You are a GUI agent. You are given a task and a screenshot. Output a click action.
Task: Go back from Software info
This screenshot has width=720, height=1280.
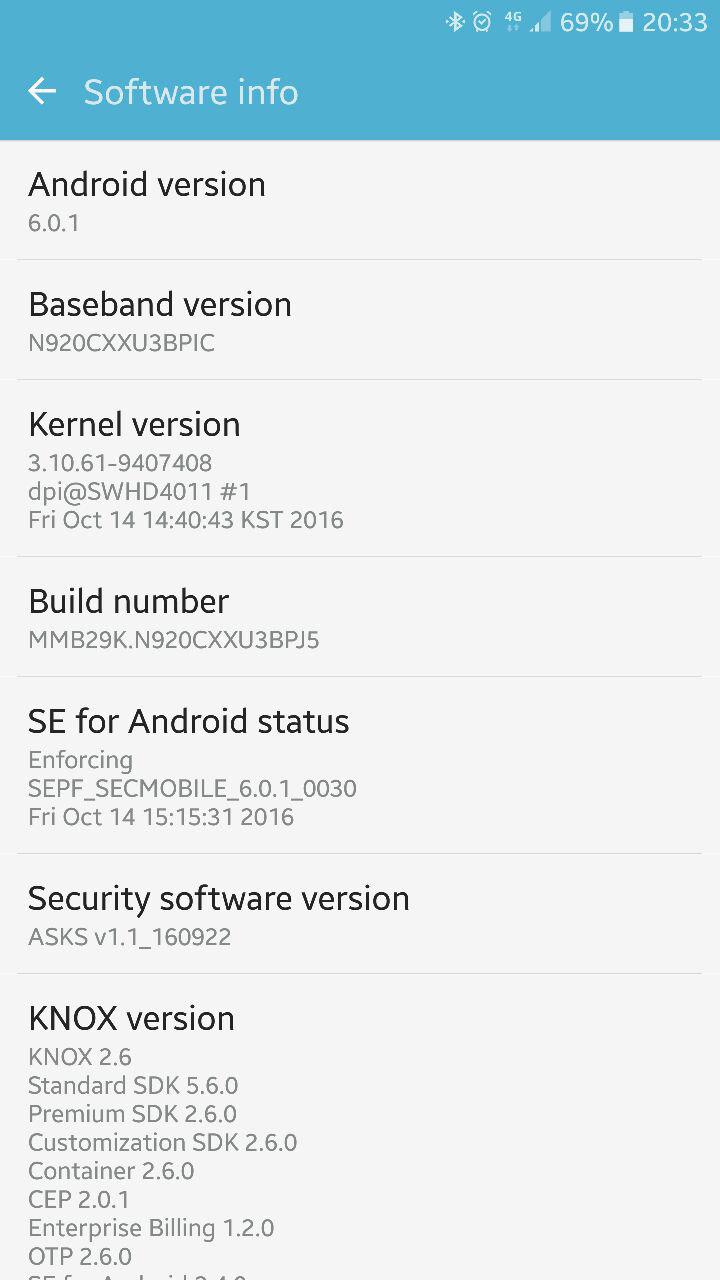[x=42, y=92]
